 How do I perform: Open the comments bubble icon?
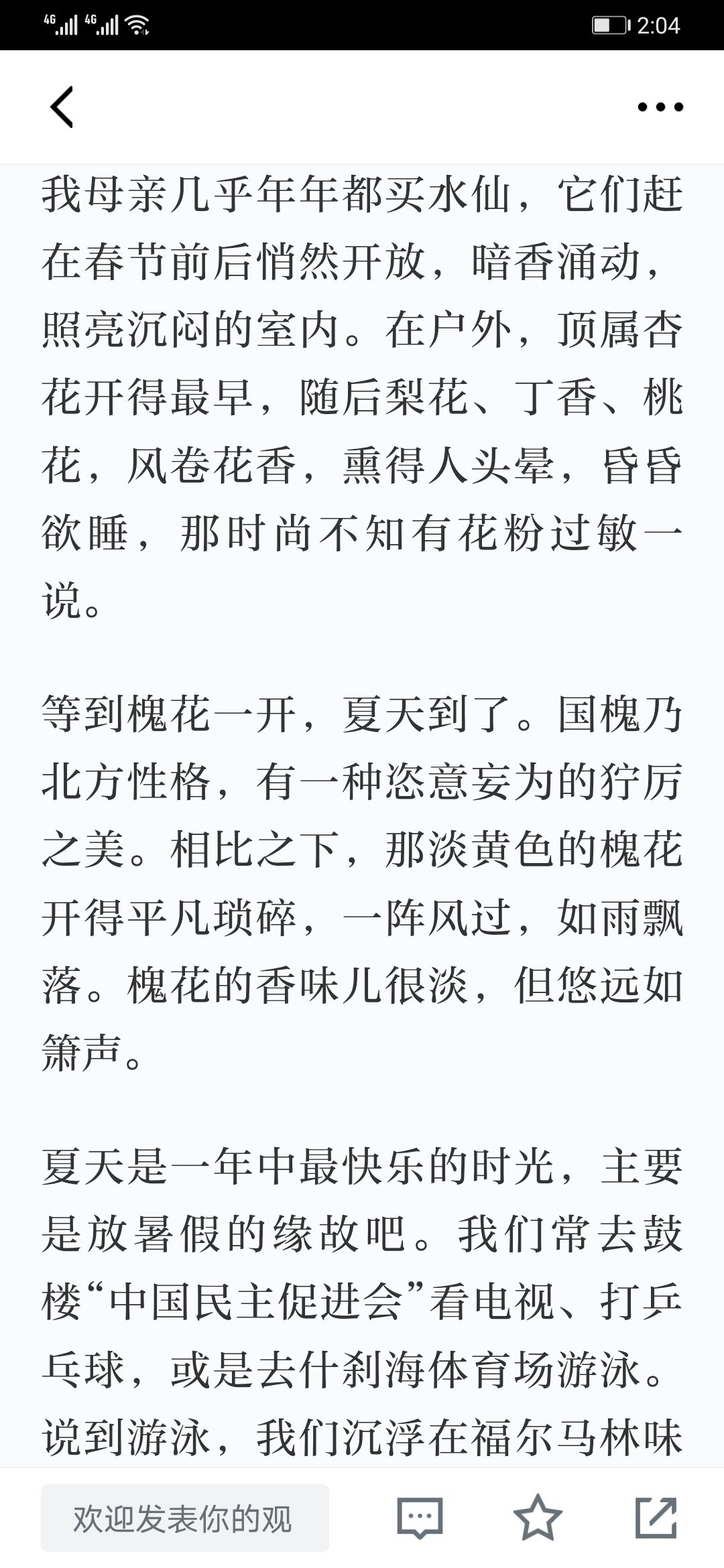420,1518
